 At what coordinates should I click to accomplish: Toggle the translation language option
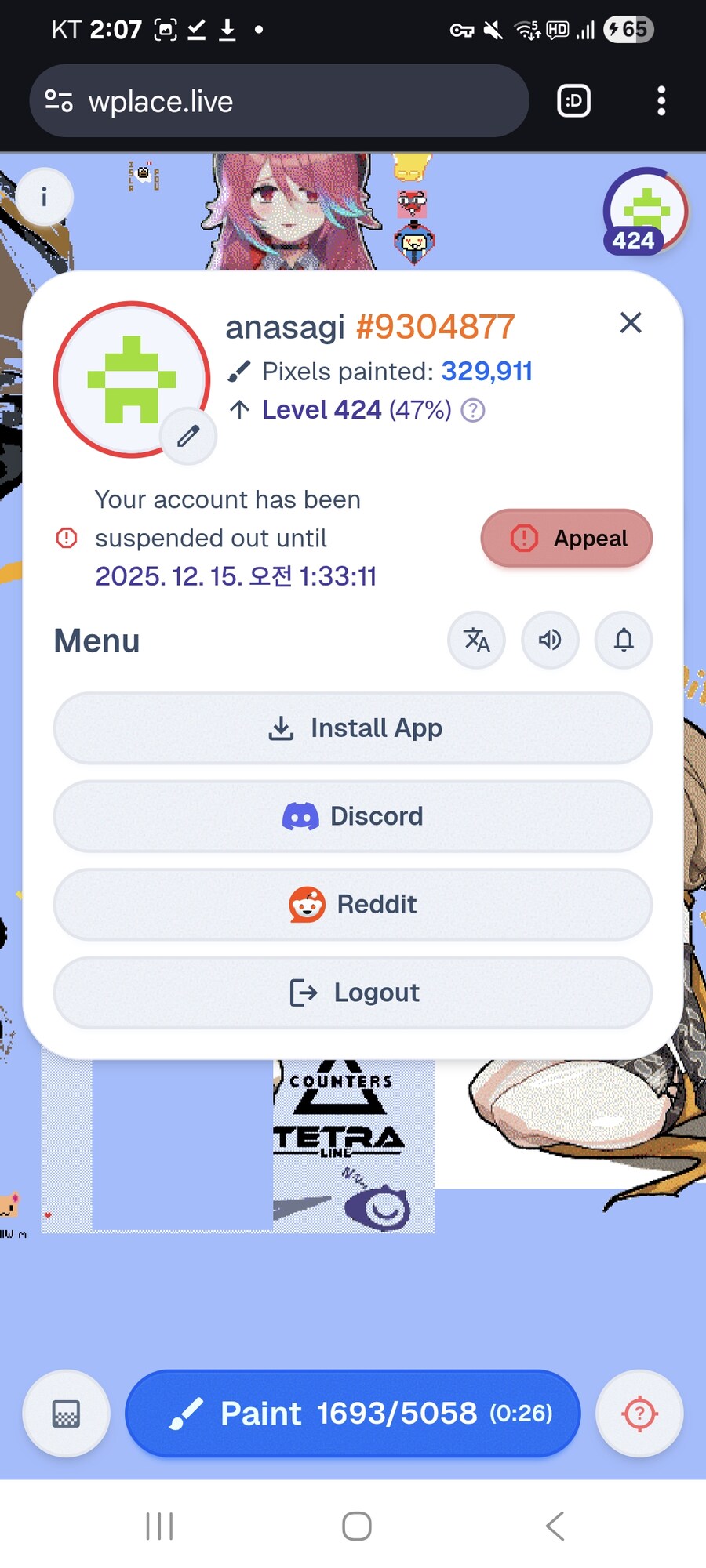476,641
